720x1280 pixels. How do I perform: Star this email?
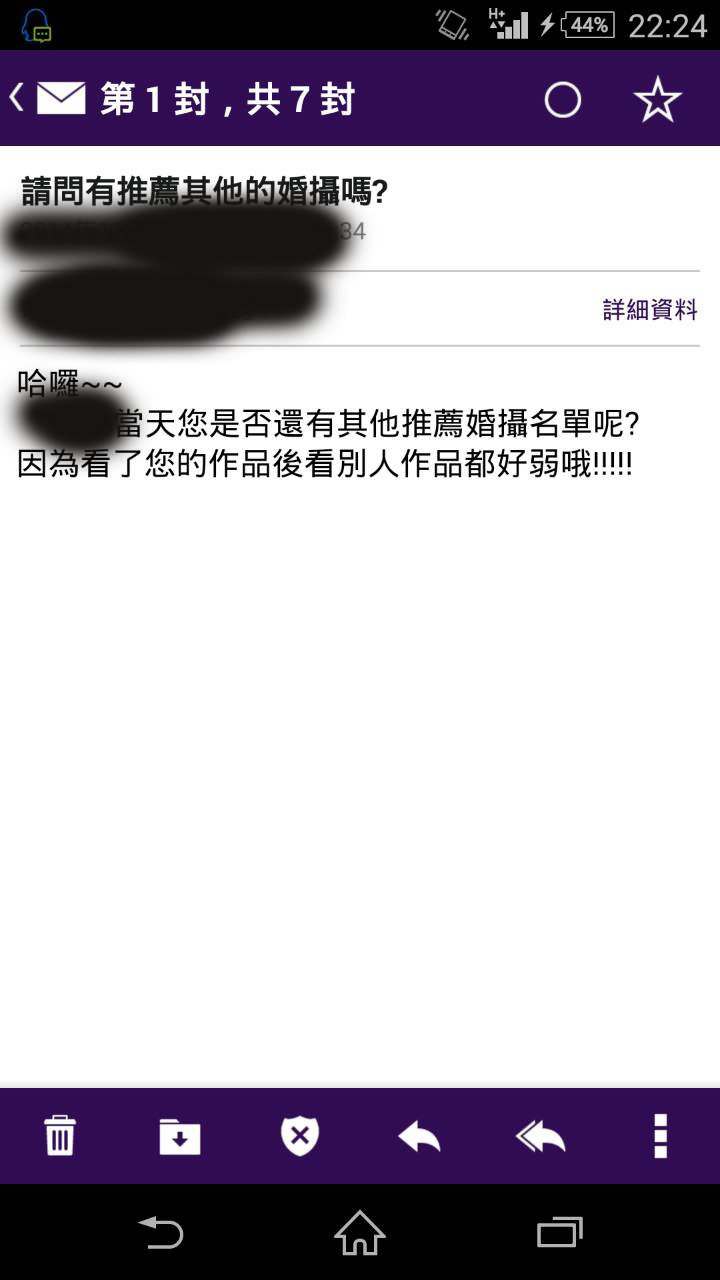click(x=657, y=100)
